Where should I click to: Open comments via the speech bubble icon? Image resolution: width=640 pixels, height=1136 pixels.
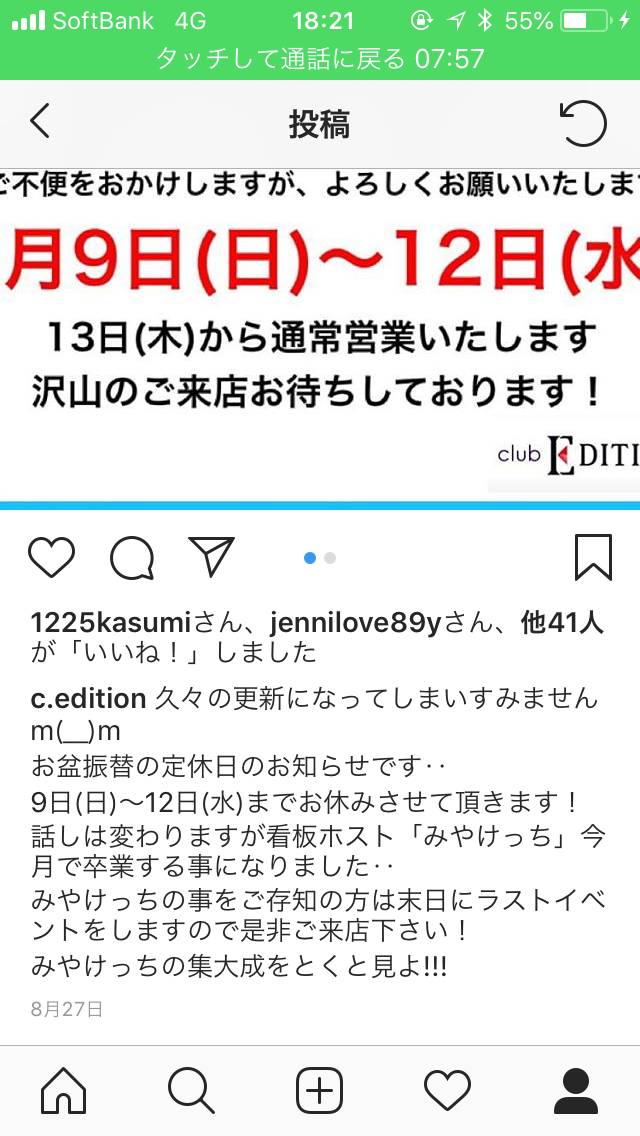tap(132, 559)
